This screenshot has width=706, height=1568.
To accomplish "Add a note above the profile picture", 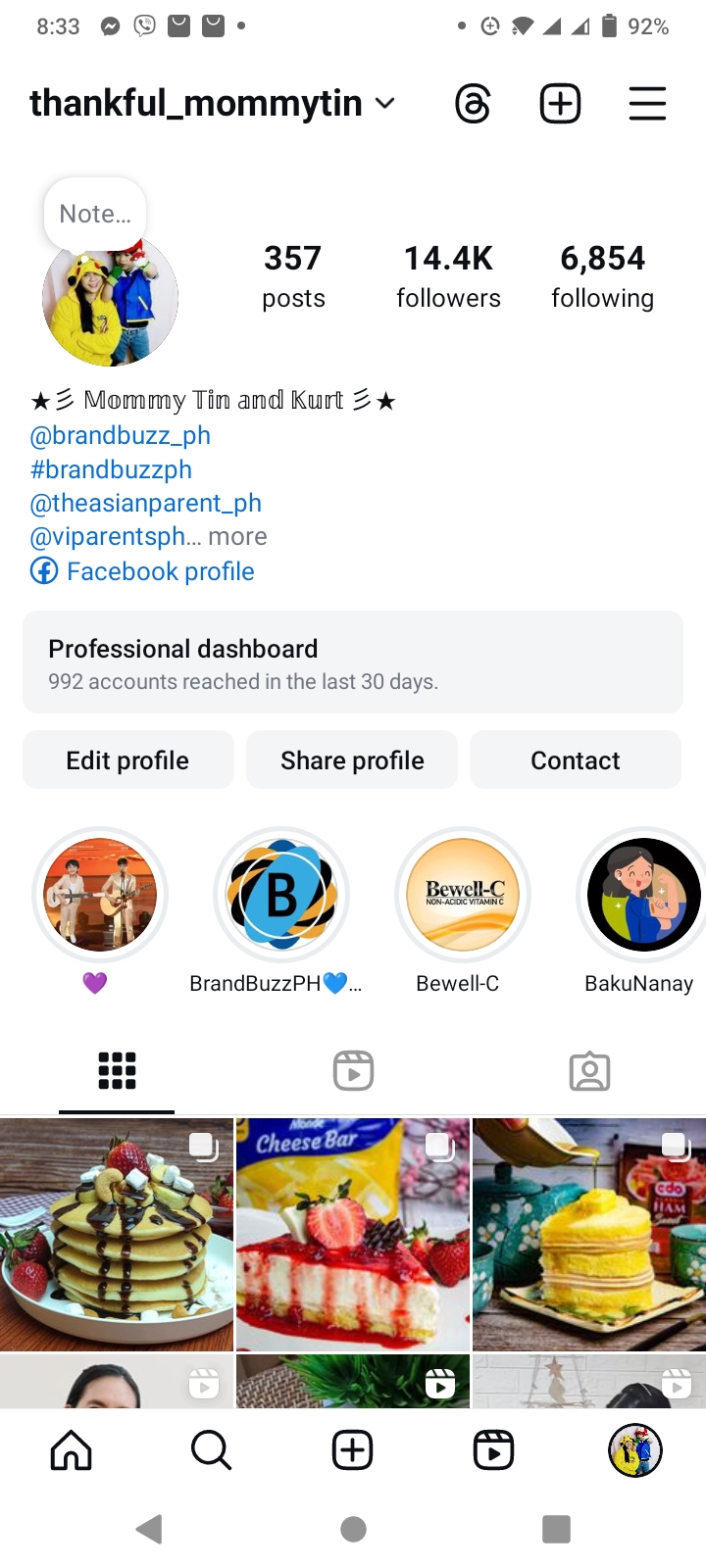I will point(95,214).
